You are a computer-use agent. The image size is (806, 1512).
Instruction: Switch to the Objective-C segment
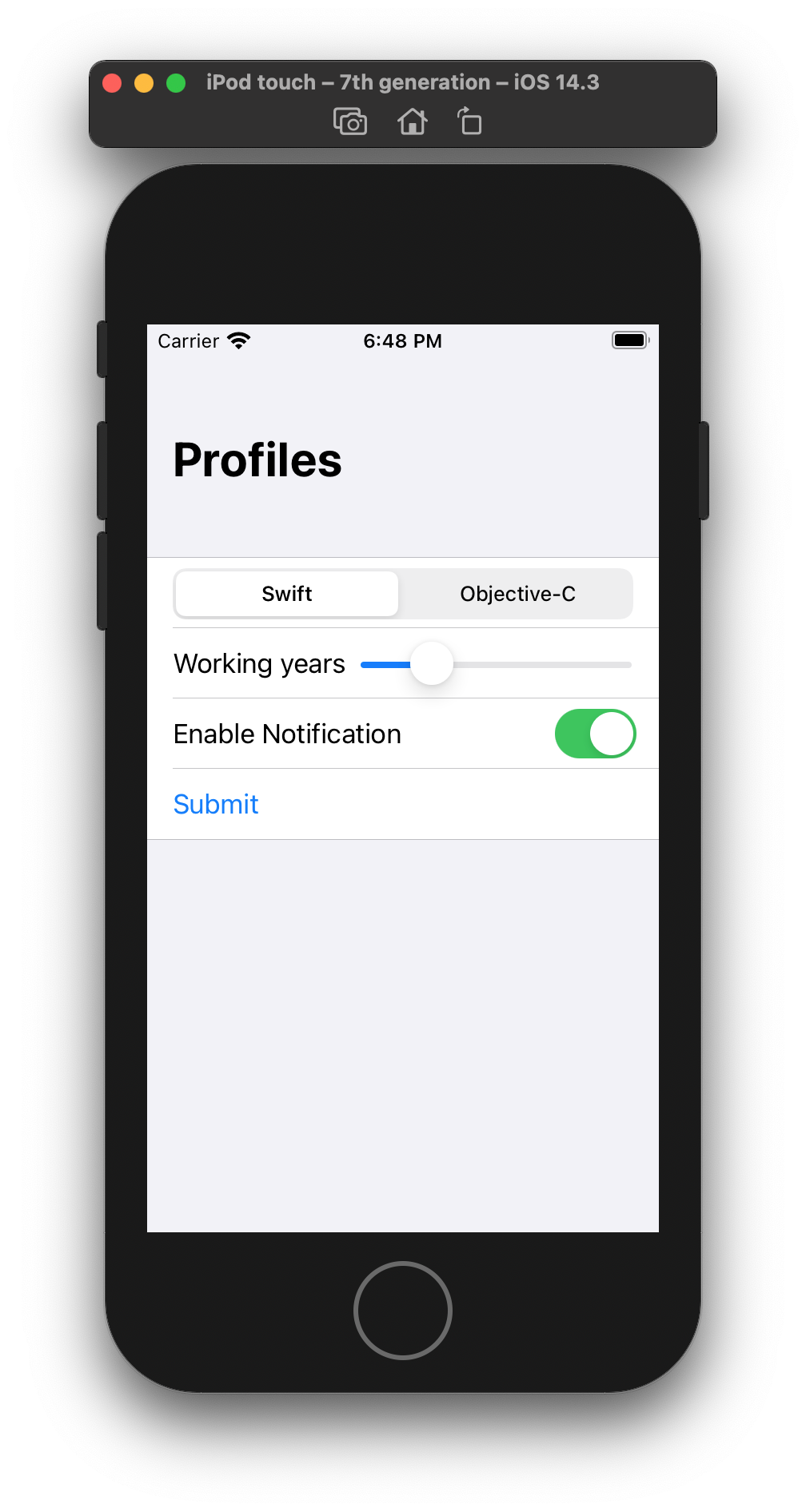pos(517,594)
